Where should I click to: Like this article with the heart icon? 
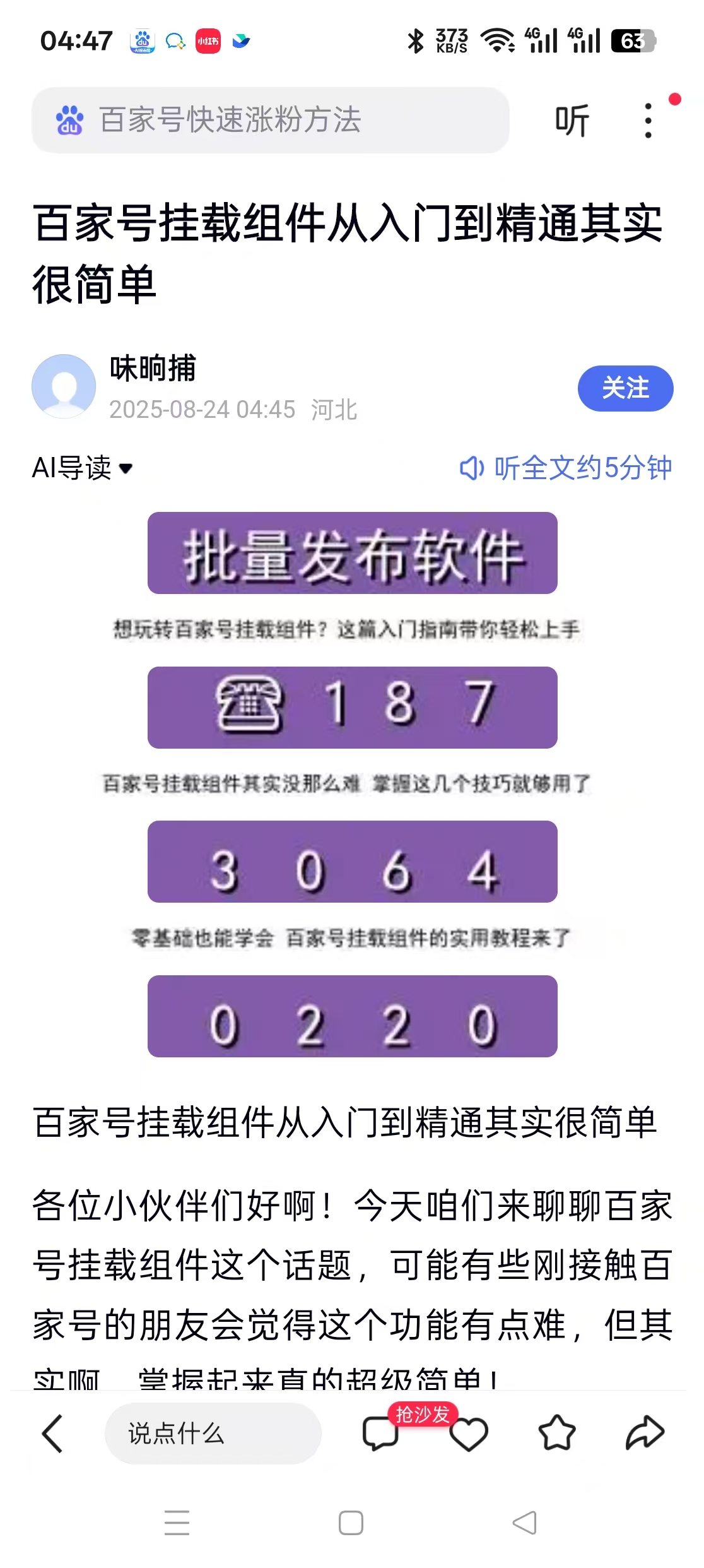click(469, 1434)
